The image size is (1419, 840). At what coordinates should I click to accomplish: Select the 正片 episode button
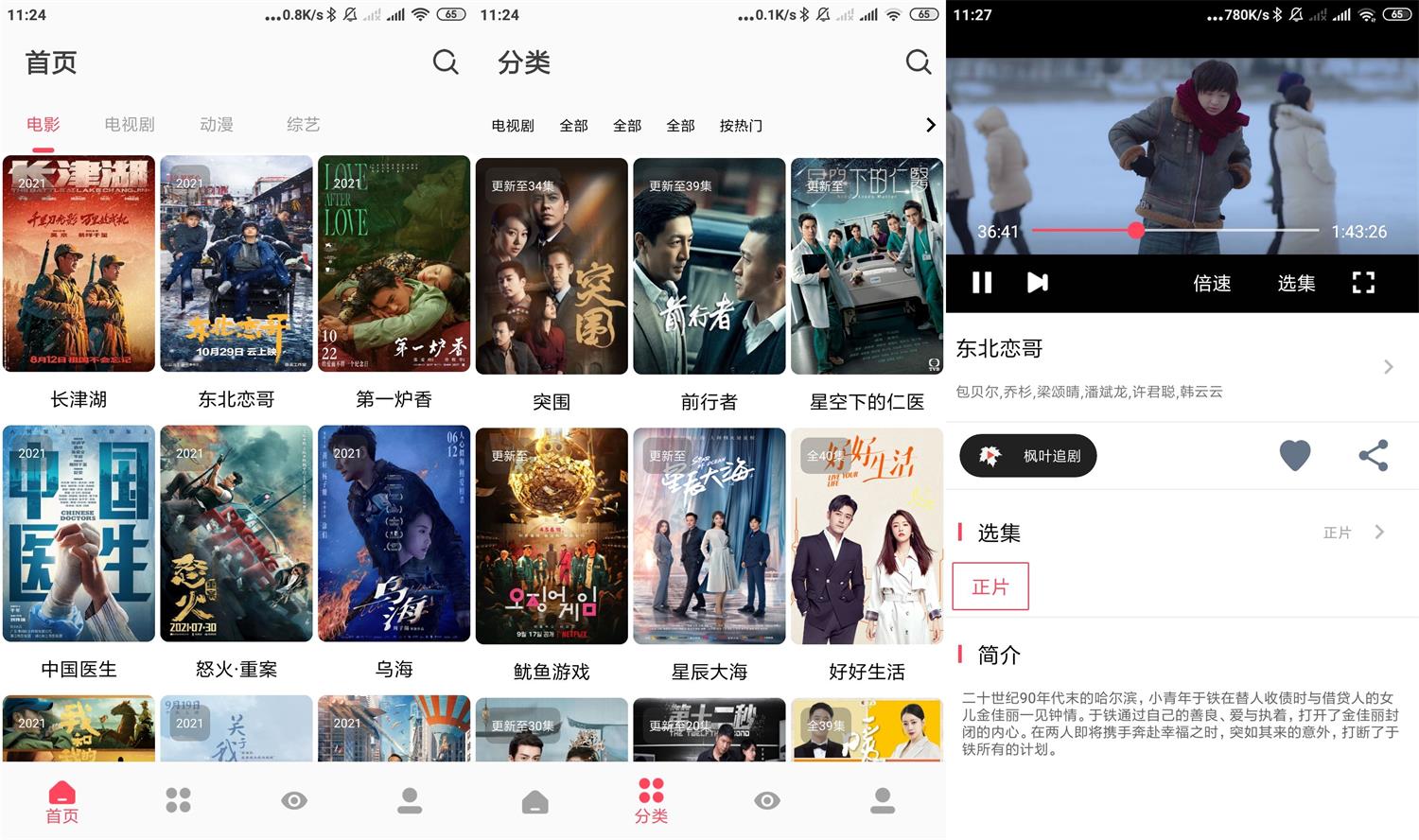[990, 586]
